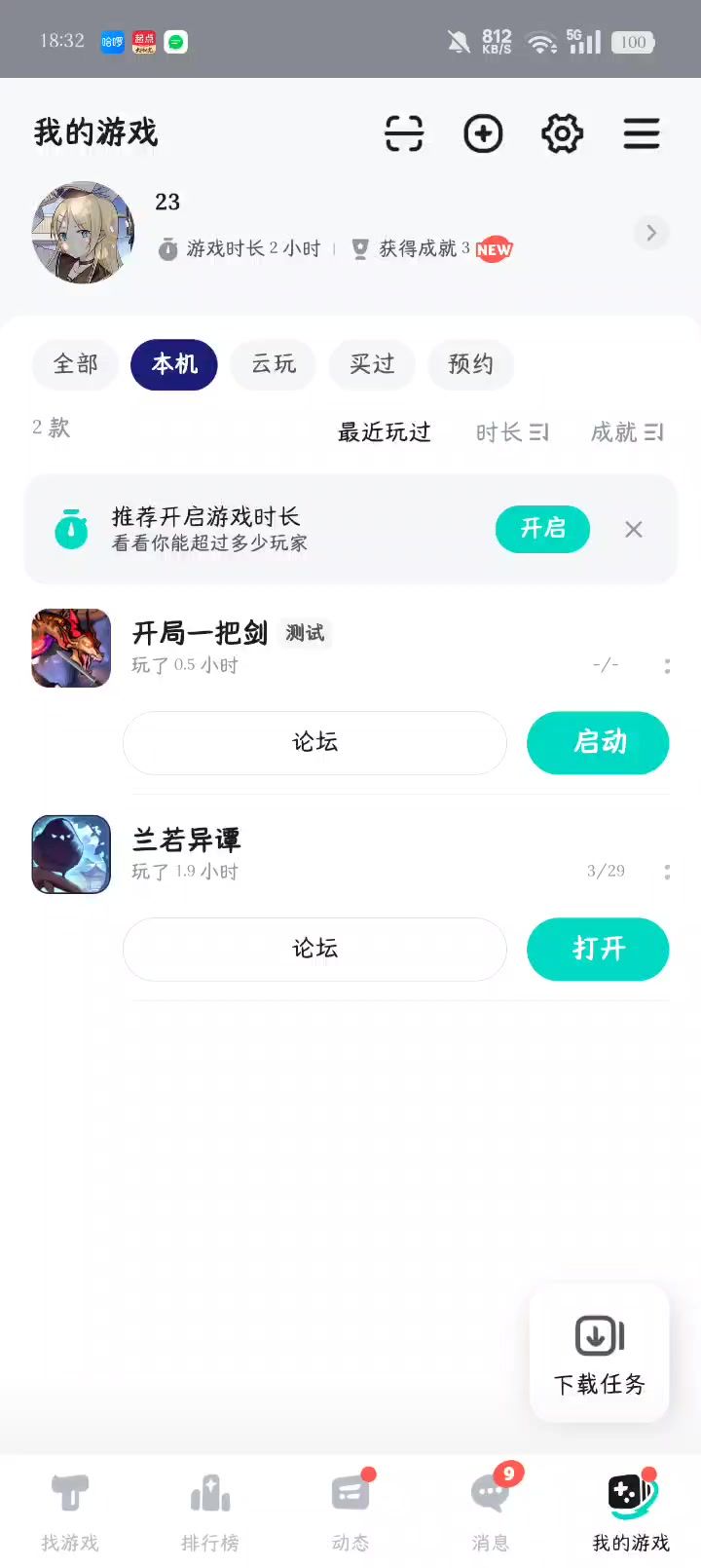Open 兰若异谭 with 打开 button
Image resolution: width=701 pixels, height=1568 pixels.
point(598,950)
